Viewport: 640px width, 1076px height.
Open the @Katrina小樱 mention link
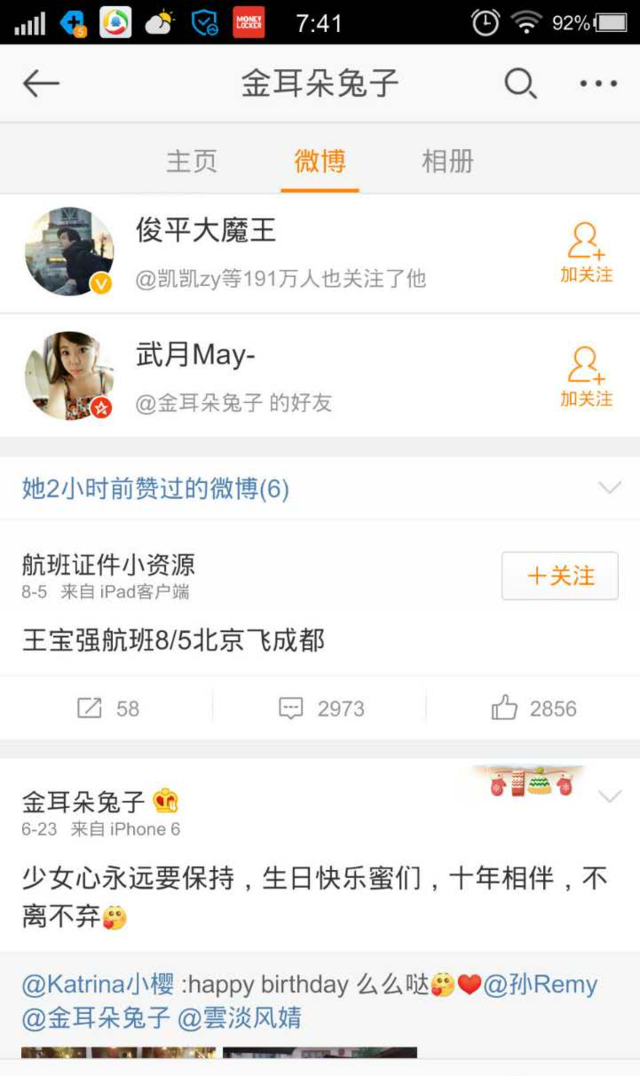(x=98, y=984)
